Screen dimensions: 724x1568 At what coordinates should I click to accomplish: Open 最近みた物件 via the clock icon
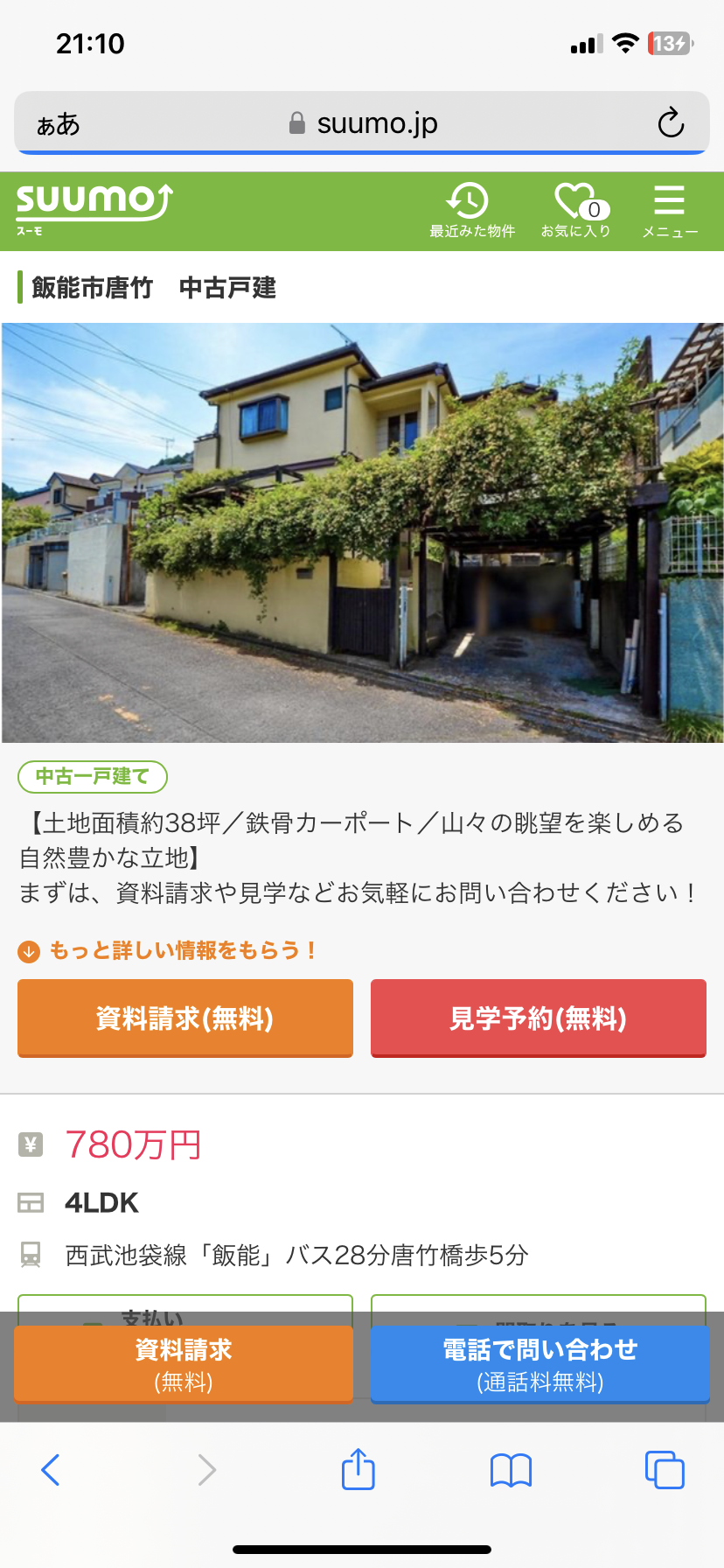(x=470, y=210)
